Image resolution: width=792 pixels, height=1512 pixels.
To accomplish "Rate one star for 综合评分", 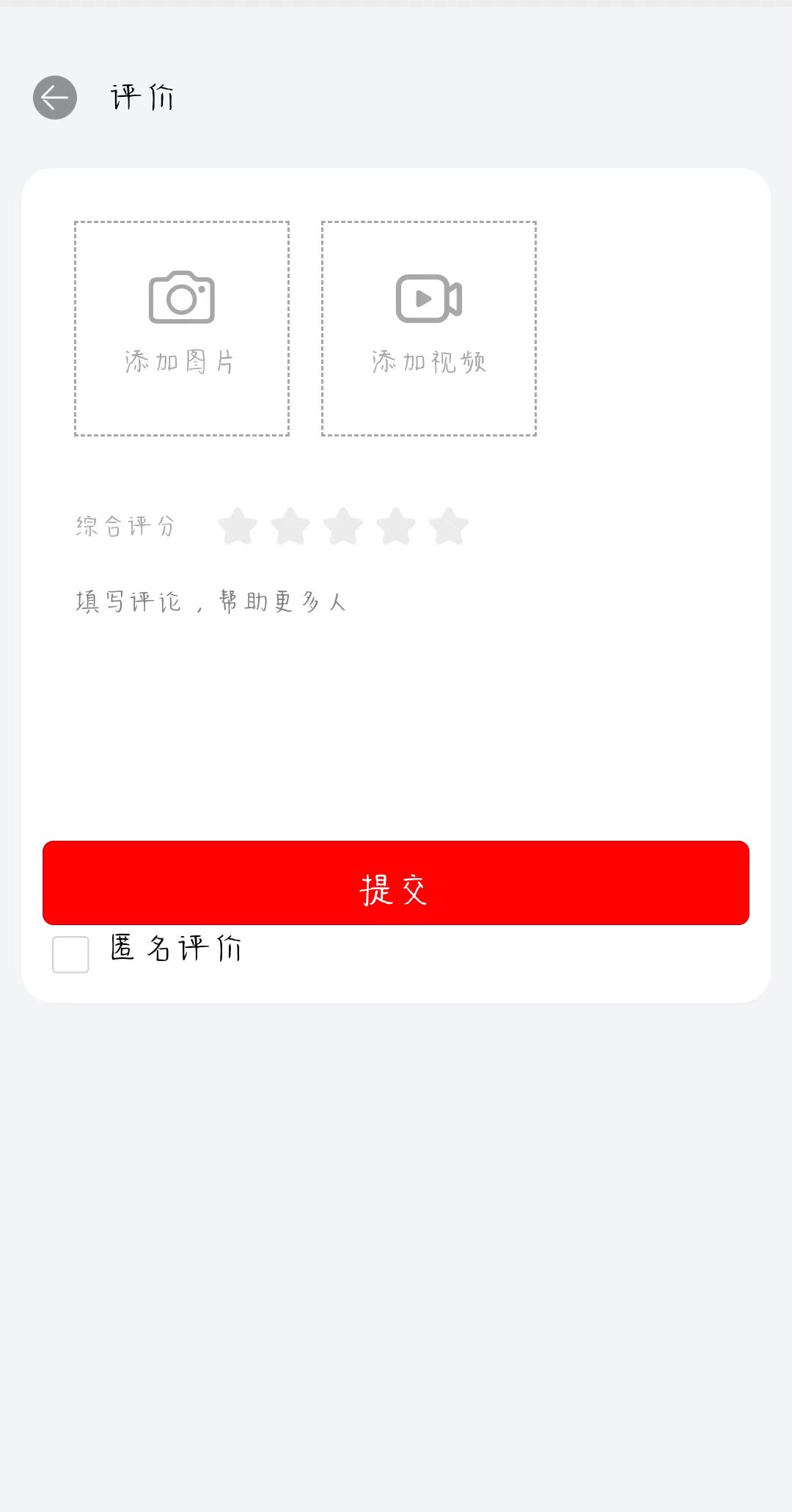I will pos(238,527).
